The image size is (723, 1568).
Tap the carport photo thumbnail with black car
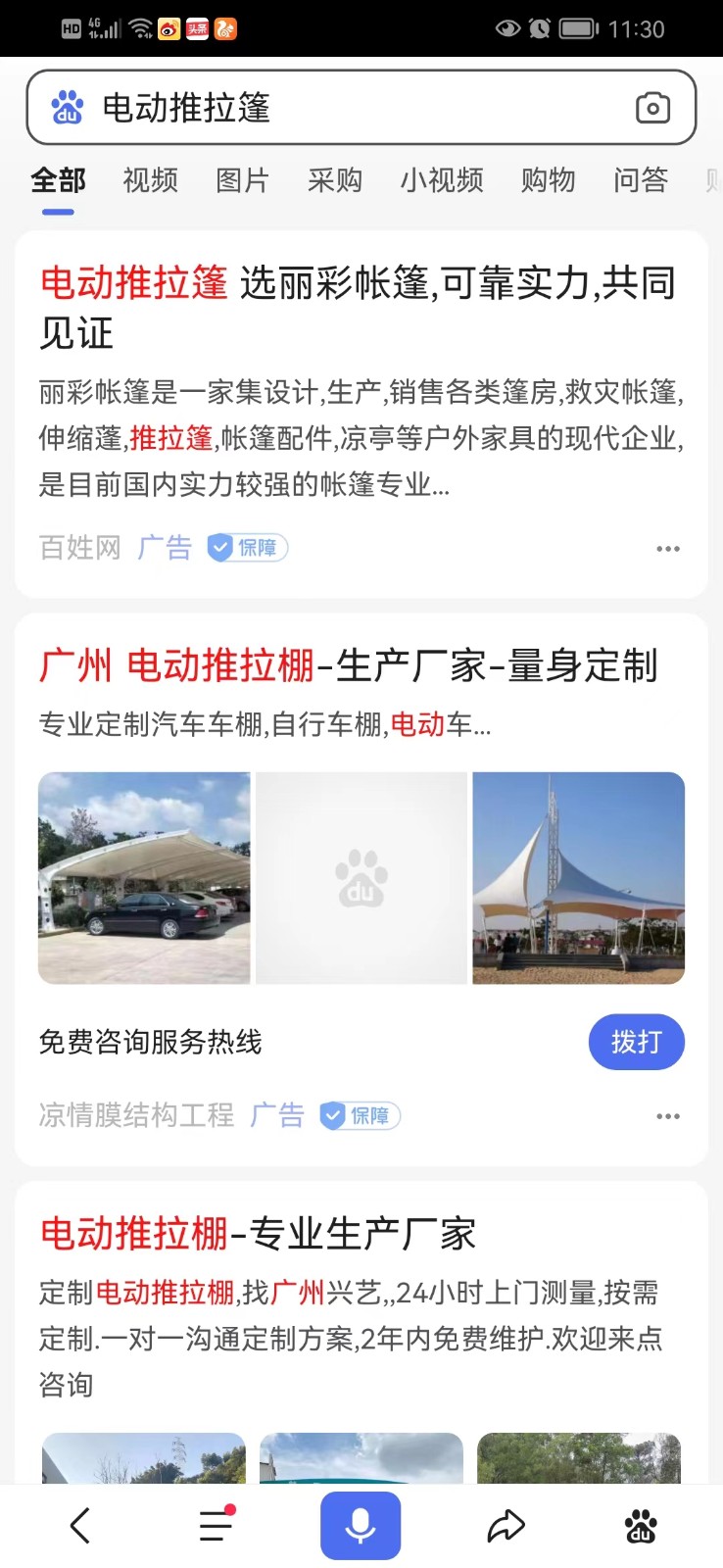(143, 877)
